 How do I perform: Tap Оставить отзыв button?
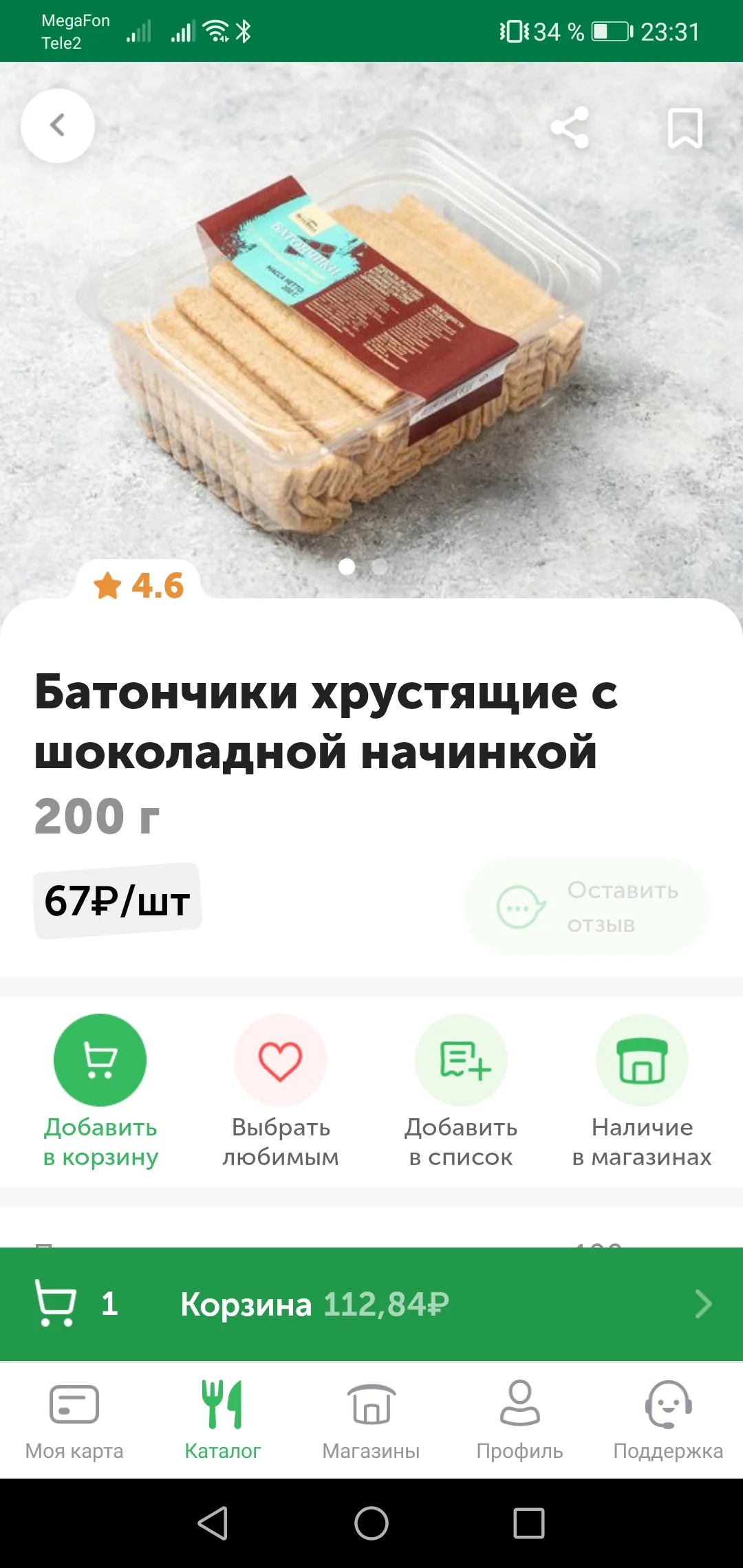tap(586, 907)
